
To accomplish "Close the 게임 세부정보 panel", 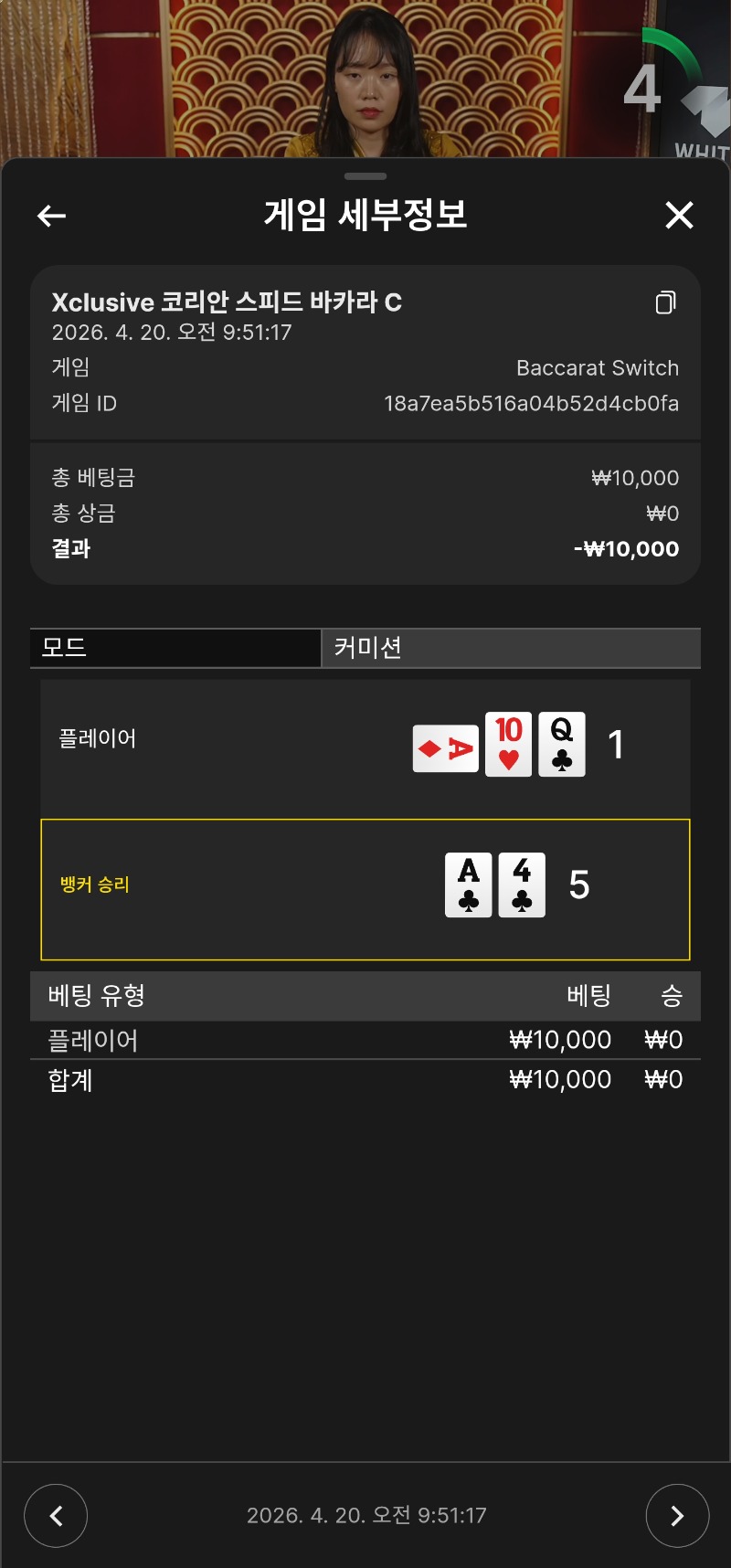I will tap(679, 216).
